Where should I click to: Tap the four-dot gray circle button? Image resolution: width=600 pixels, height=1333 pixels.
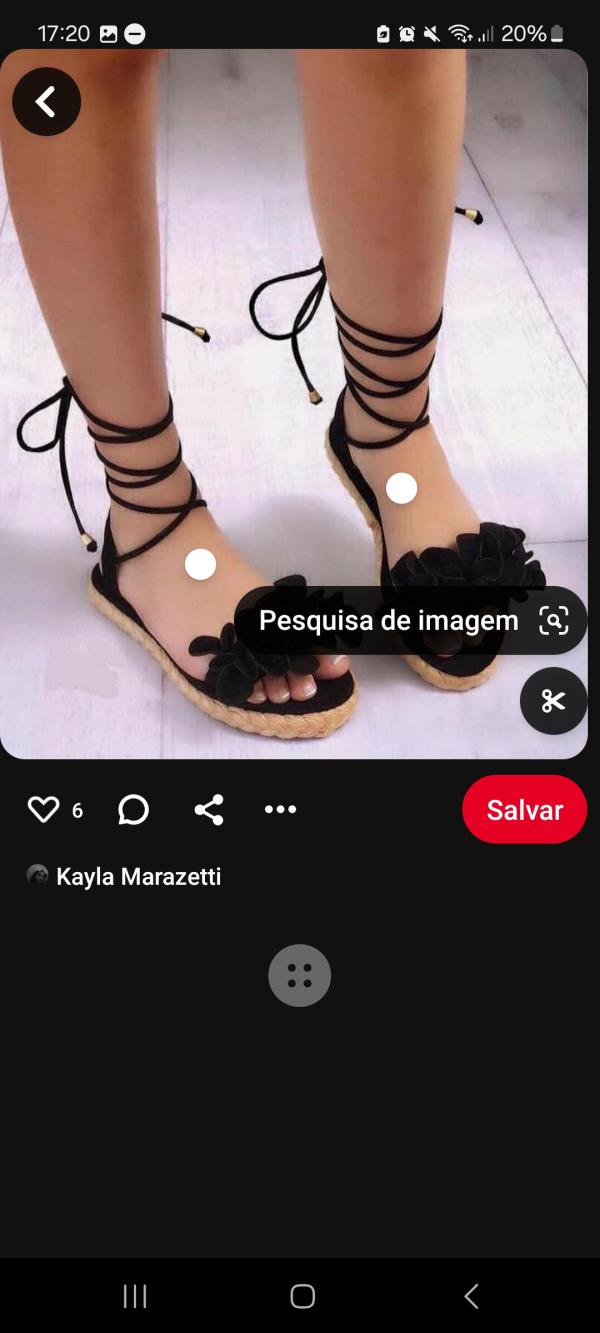[299, 975]
